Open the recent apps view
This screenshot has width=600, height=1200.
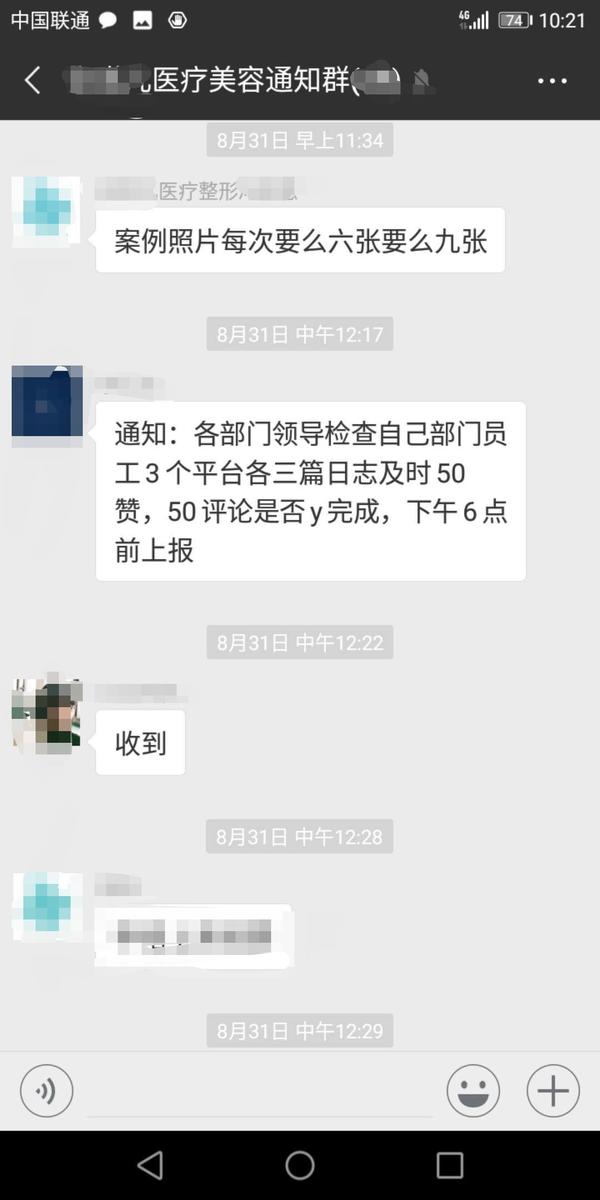tap(450, 1165)
